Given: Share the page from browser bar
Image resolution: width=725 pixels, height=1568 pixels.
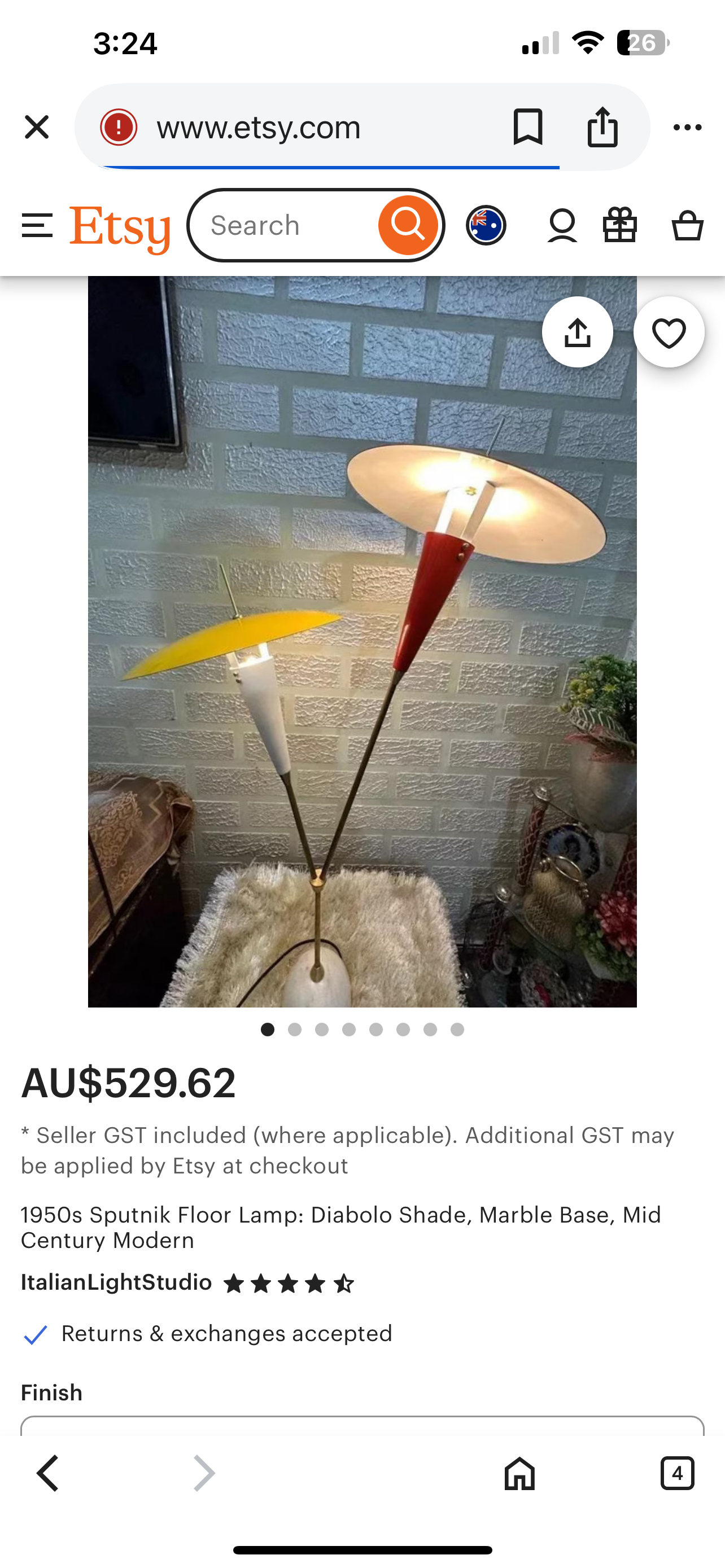Looking at the screenshot, I should [x=602, y=126].
